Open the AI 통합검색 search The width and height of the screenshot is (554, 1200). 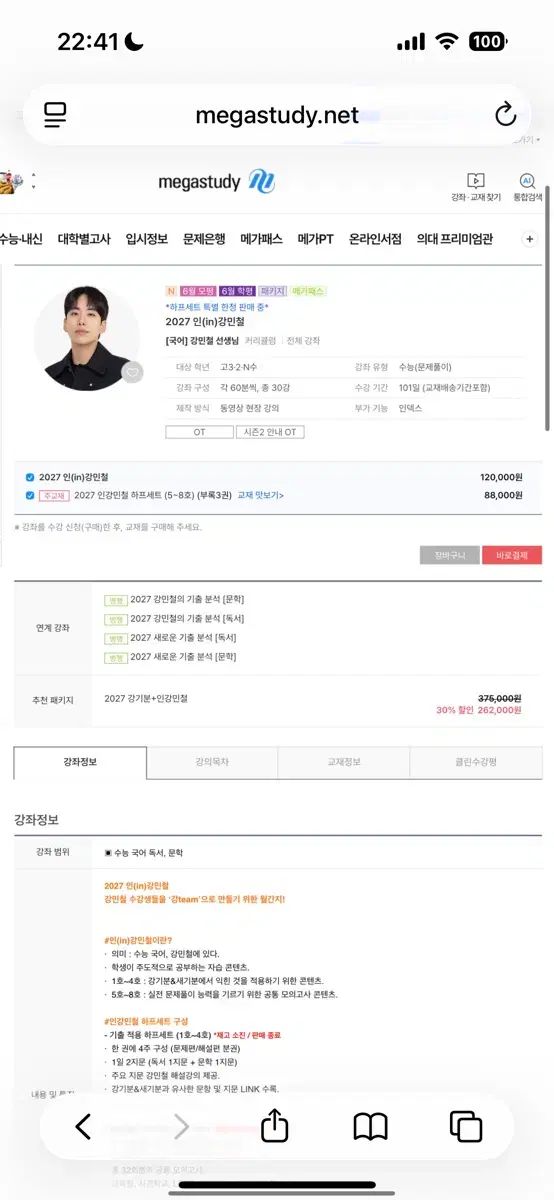pyautogui.click(x=527, y=187)
